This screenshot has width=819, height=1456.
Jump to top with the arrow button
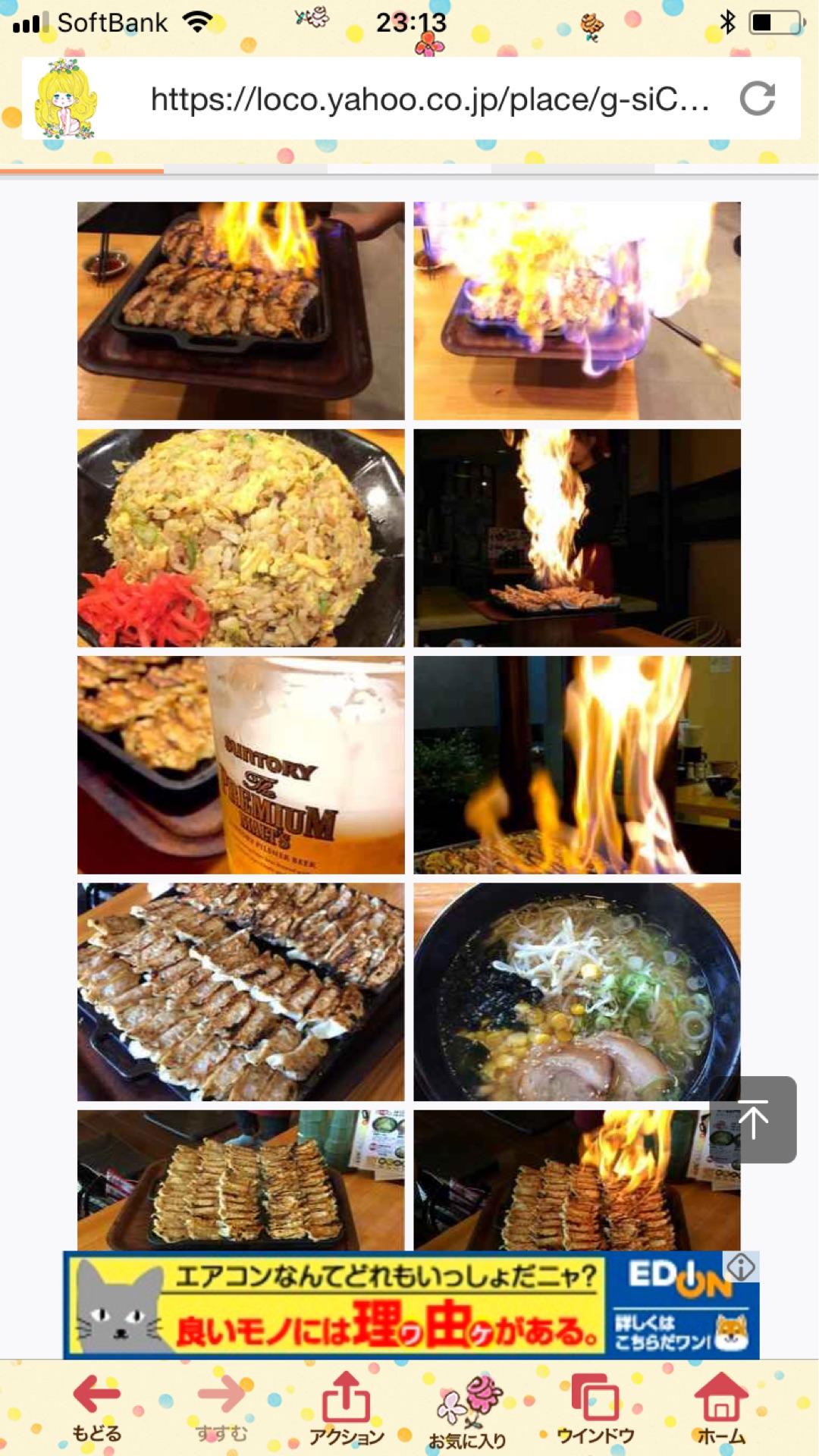(x=753, y=1119)
